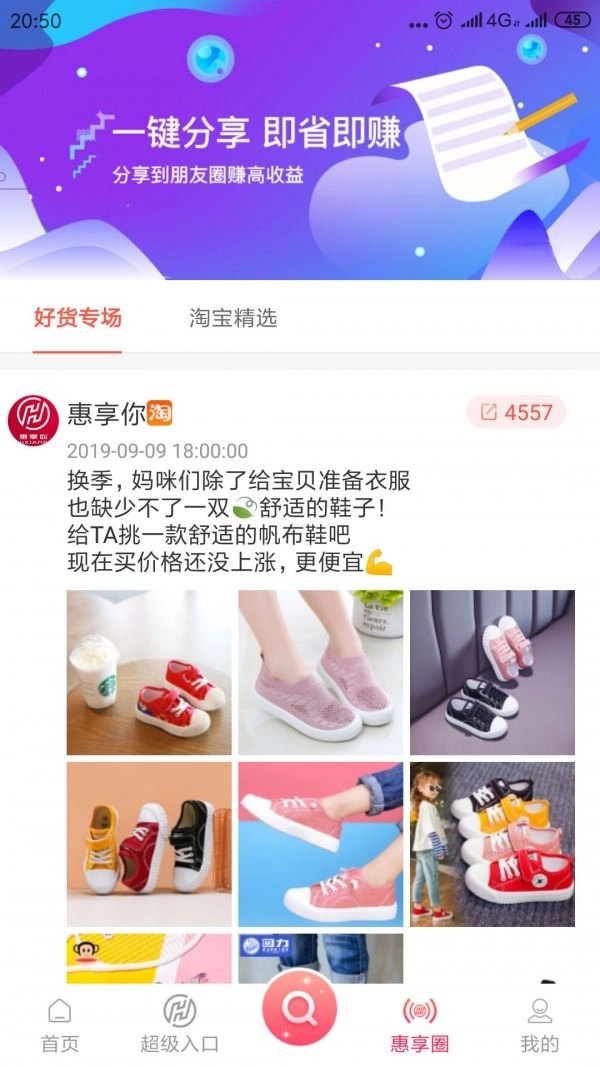This screenshot has width=600, height=1067.
Task: View the pink canvas shoes on blue photo
Action: tap(320, 844)
